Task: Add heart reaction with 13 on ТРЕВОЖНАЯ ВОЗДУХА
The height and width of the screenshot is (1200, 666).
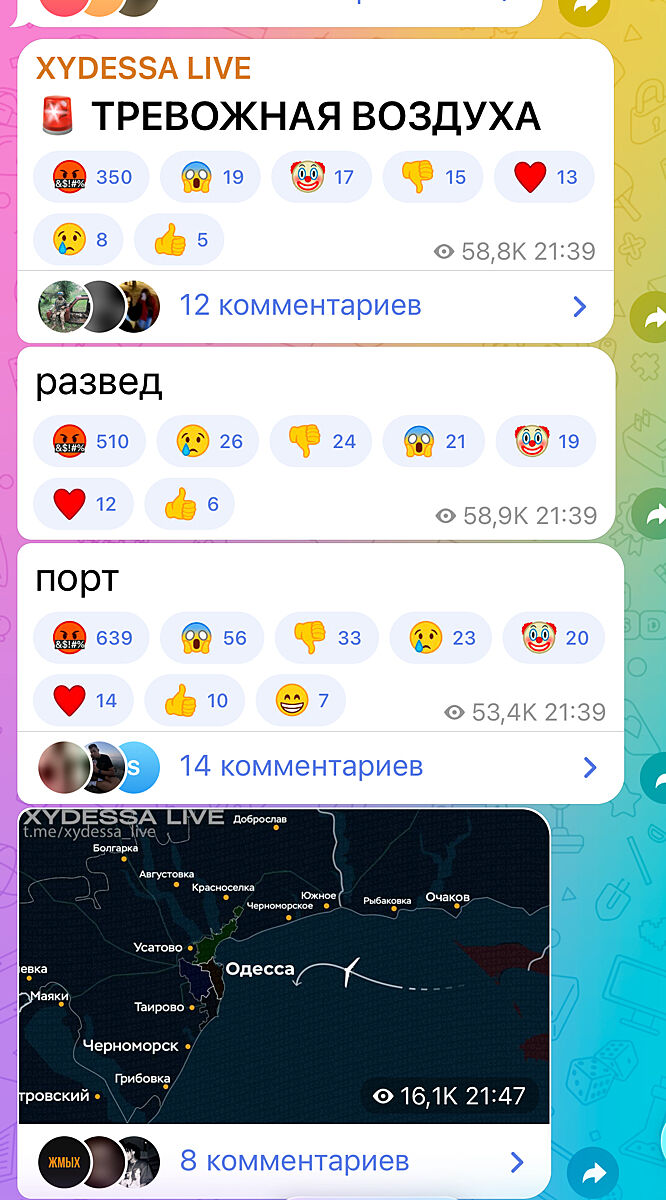Action: [543, 178]
